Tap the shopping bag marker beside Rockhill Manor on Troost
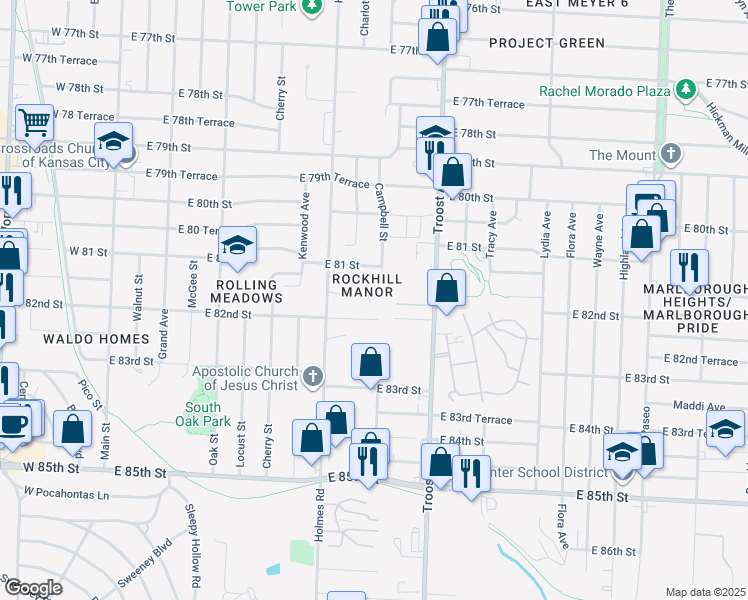748x600 pixels. tap(447, 289)
